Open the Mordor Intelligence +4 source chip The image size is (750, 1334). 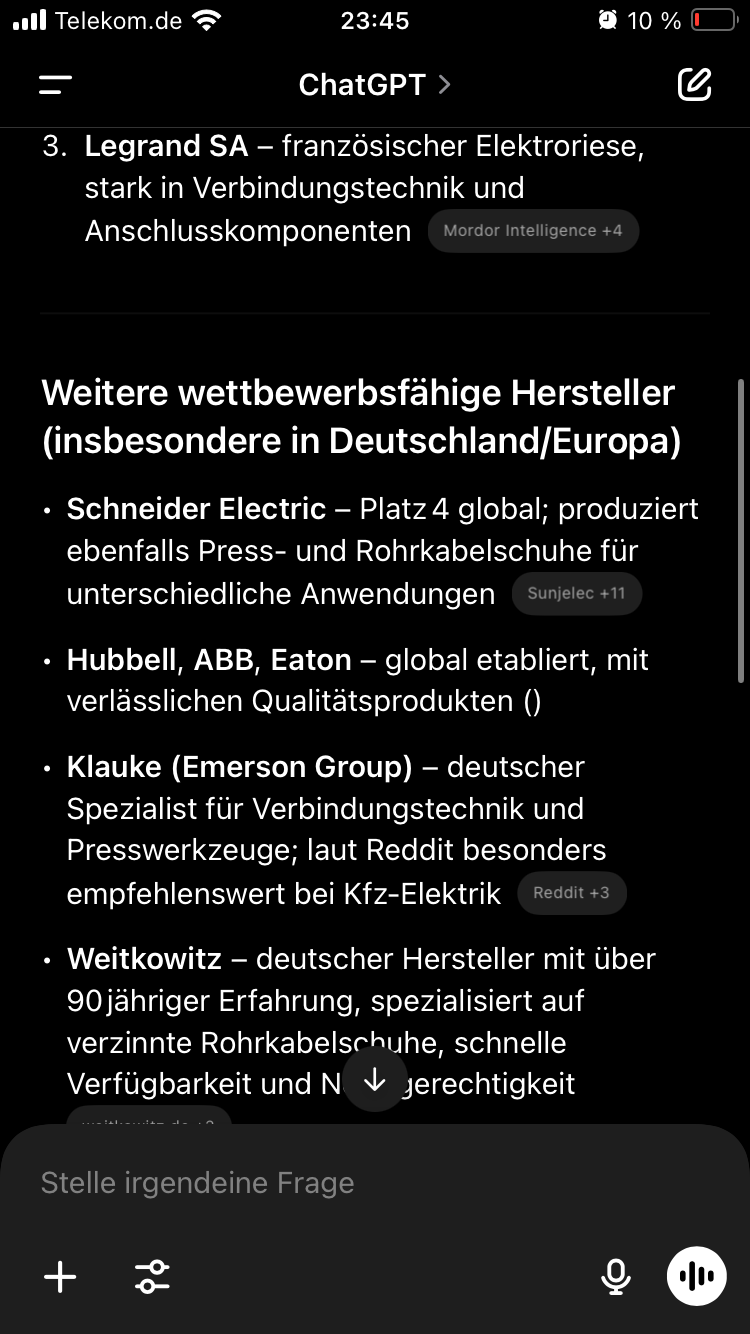coord(533,231)
